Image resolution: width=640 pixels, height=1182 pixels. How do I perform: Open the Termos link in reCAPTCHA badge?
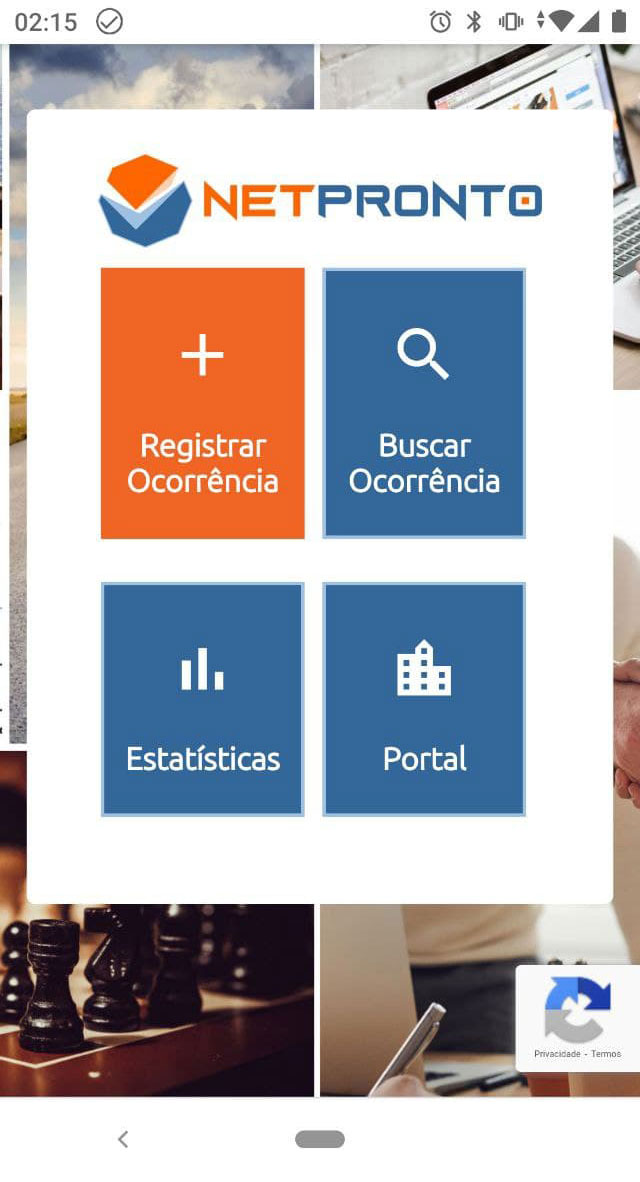[606, 1054]
